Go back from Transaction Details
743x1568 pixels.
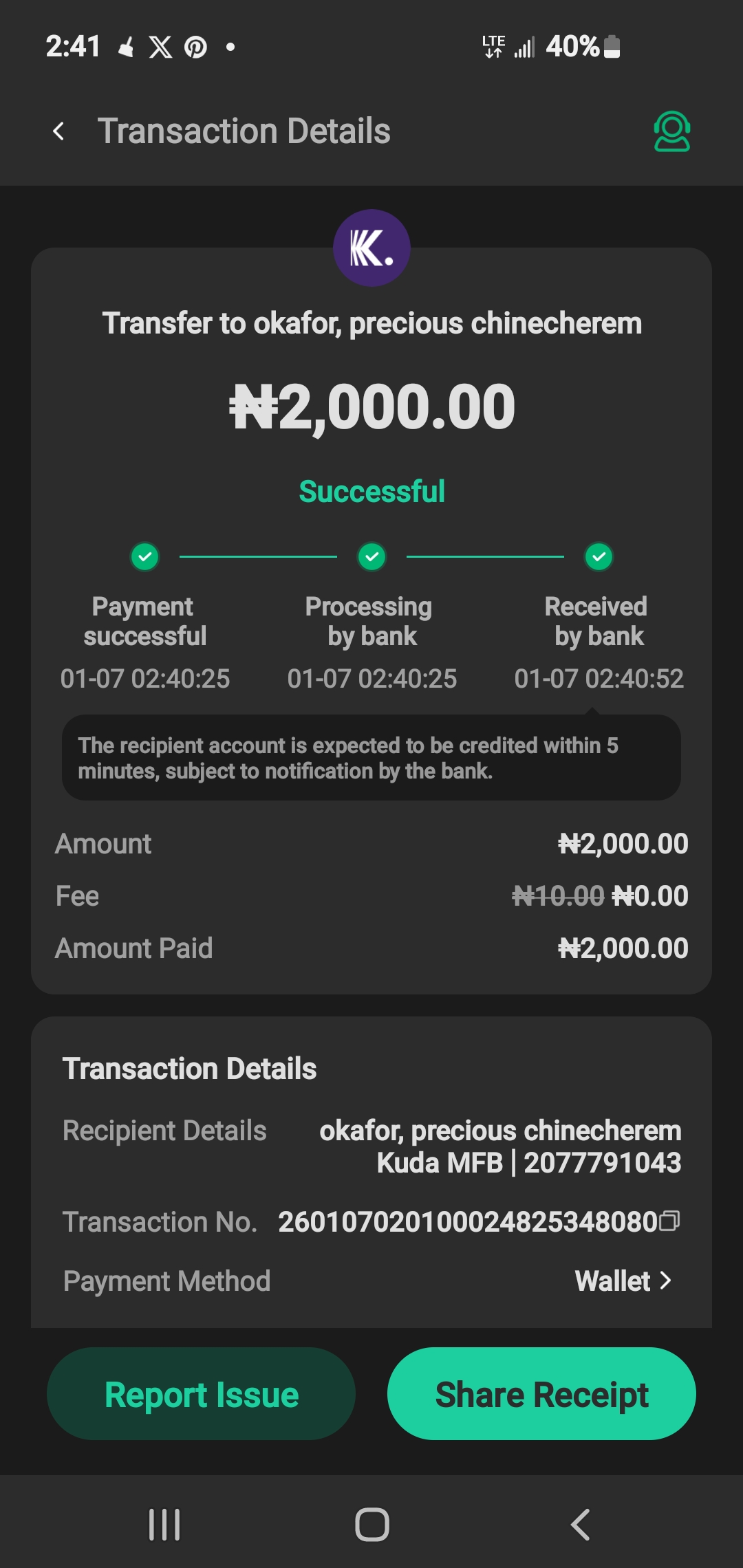[x=59, y=131]
